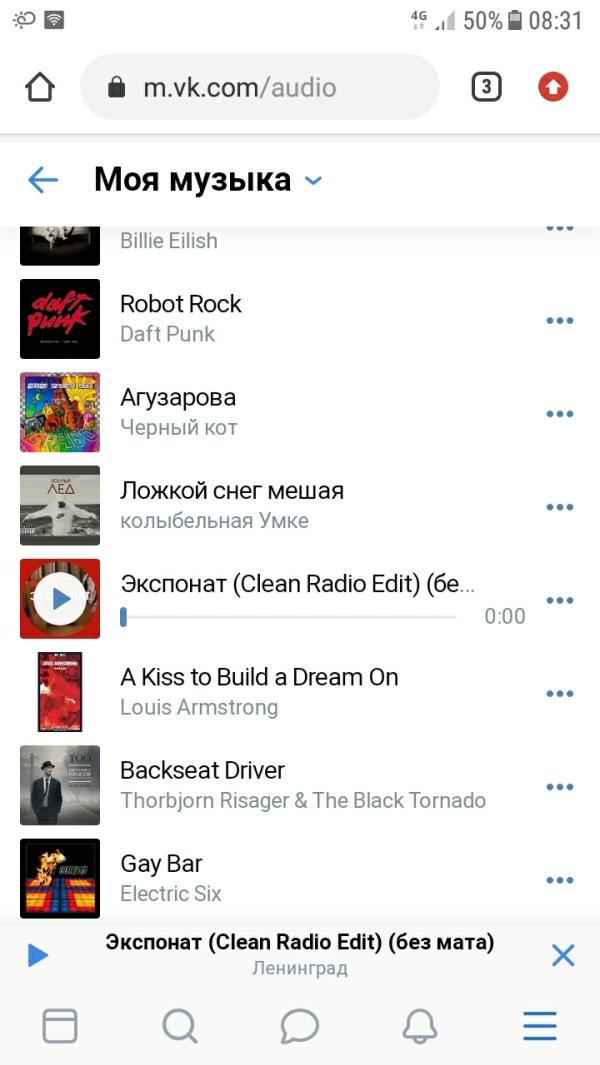The width and height of the screenshot is (600, 1065).
Task: Open the three-dot menu for Backseat Driver
Action: (x=559, y=787)
